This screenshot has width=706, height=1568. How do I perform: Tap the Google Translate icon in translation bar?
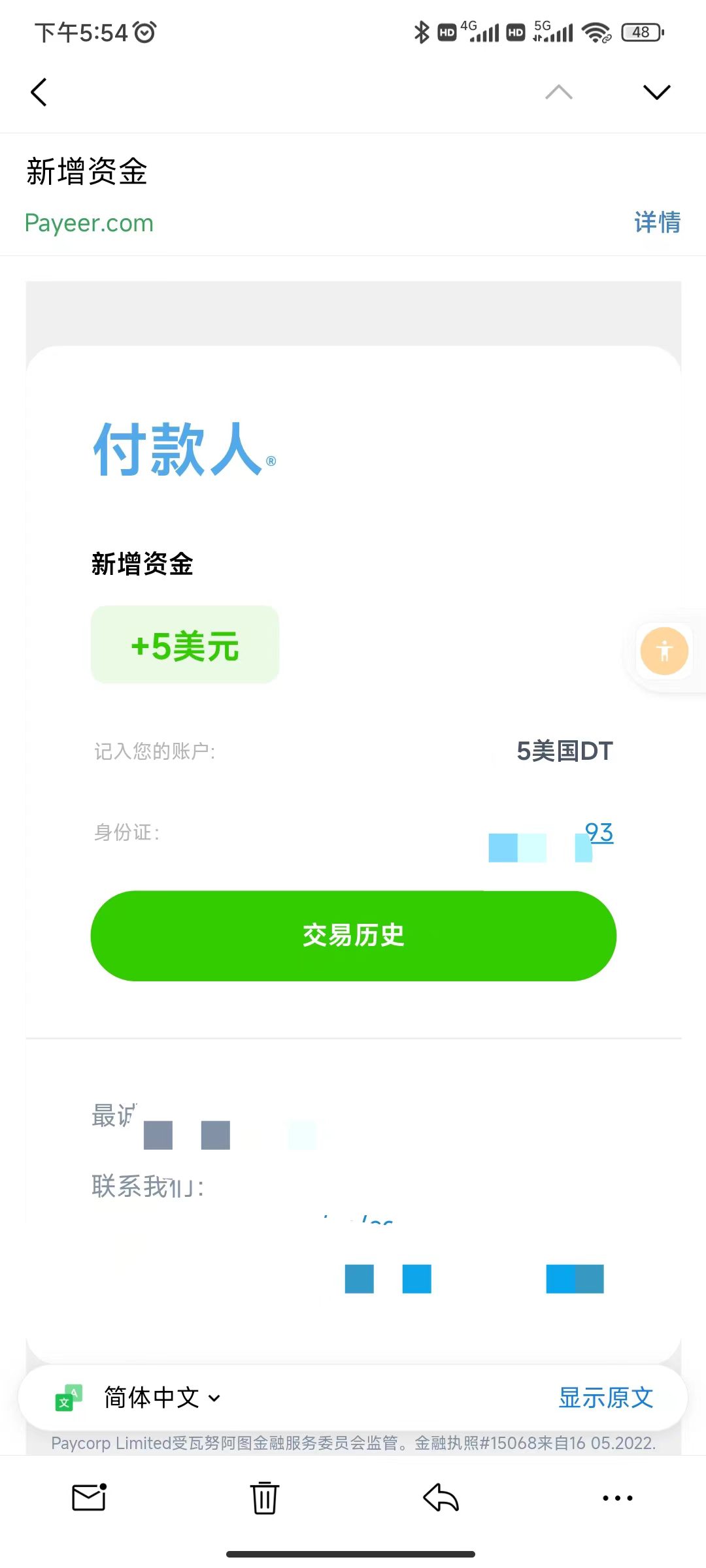(x=67, y=1397)
